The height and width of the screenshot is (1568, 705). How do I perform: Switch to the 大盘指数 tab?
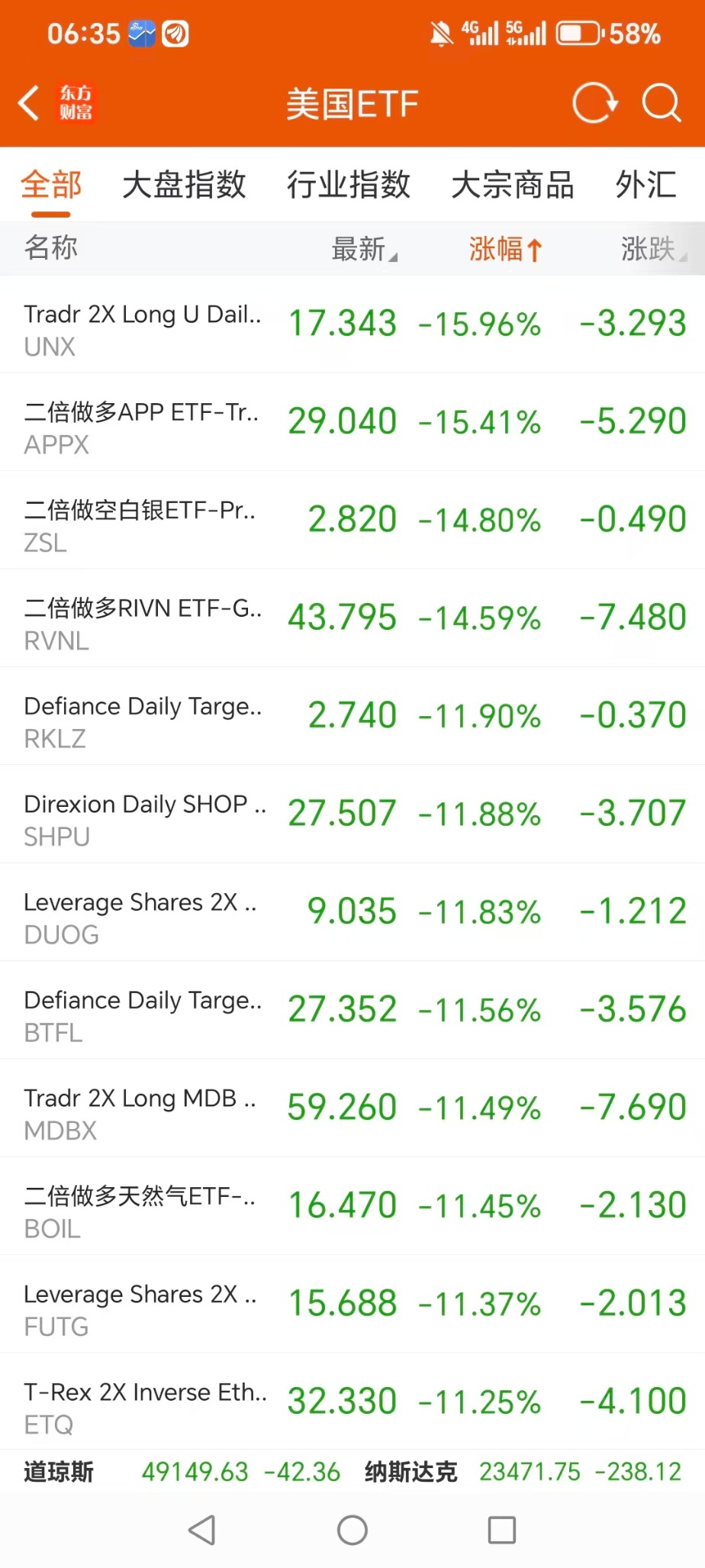184,185
